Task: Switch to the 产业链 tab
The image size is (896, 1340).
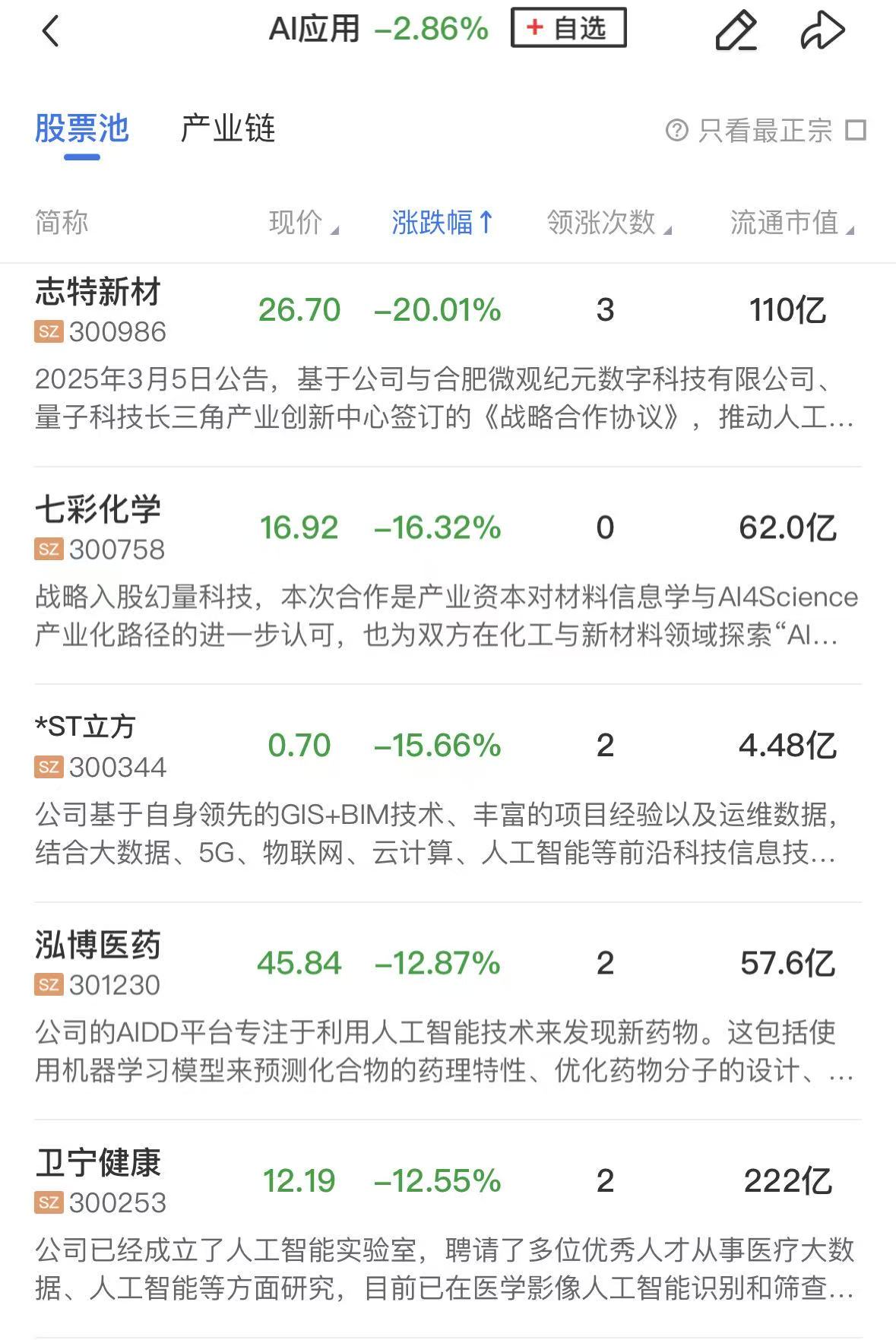Action: pyautogui.click(x=227, y=128)
